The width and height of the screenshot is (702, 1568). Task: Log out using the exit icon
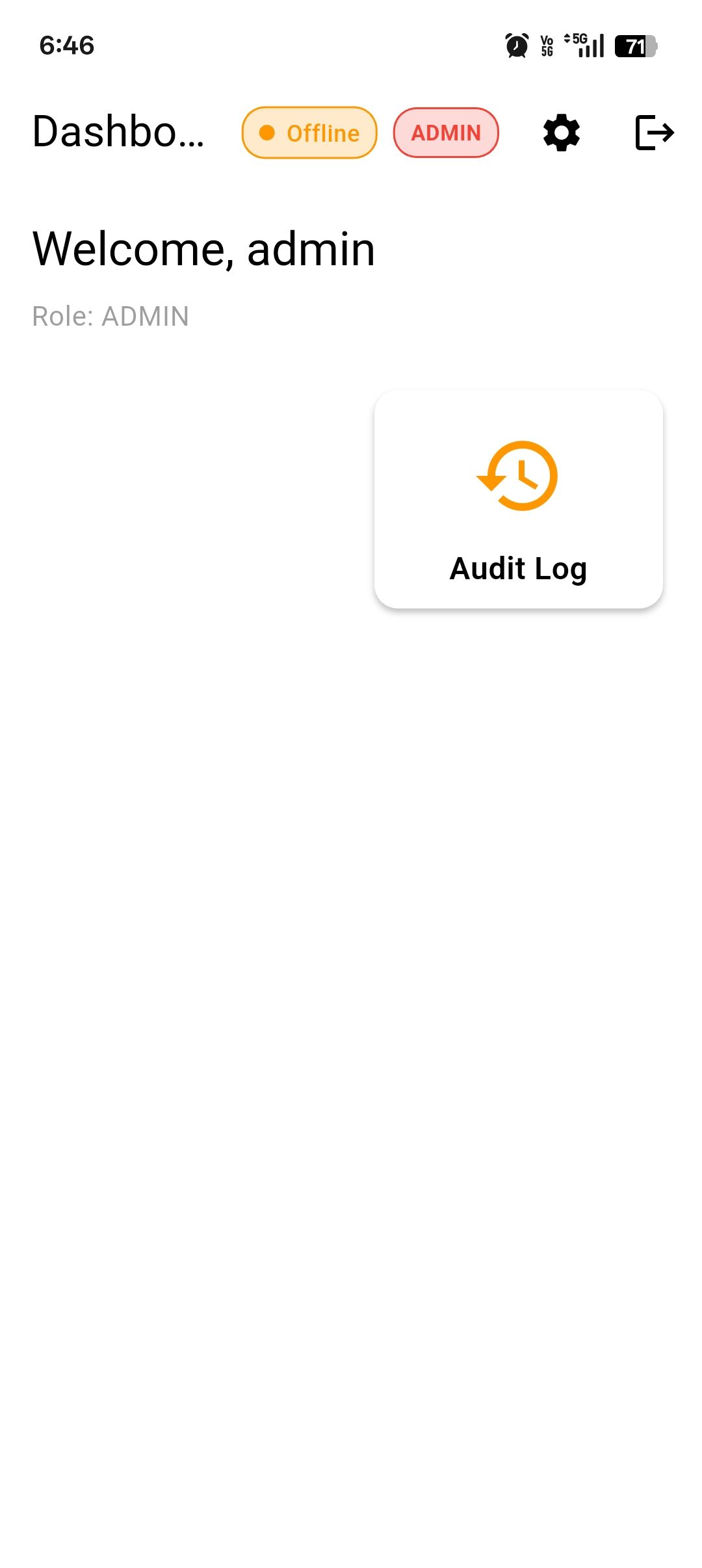[x=654, y=133]
